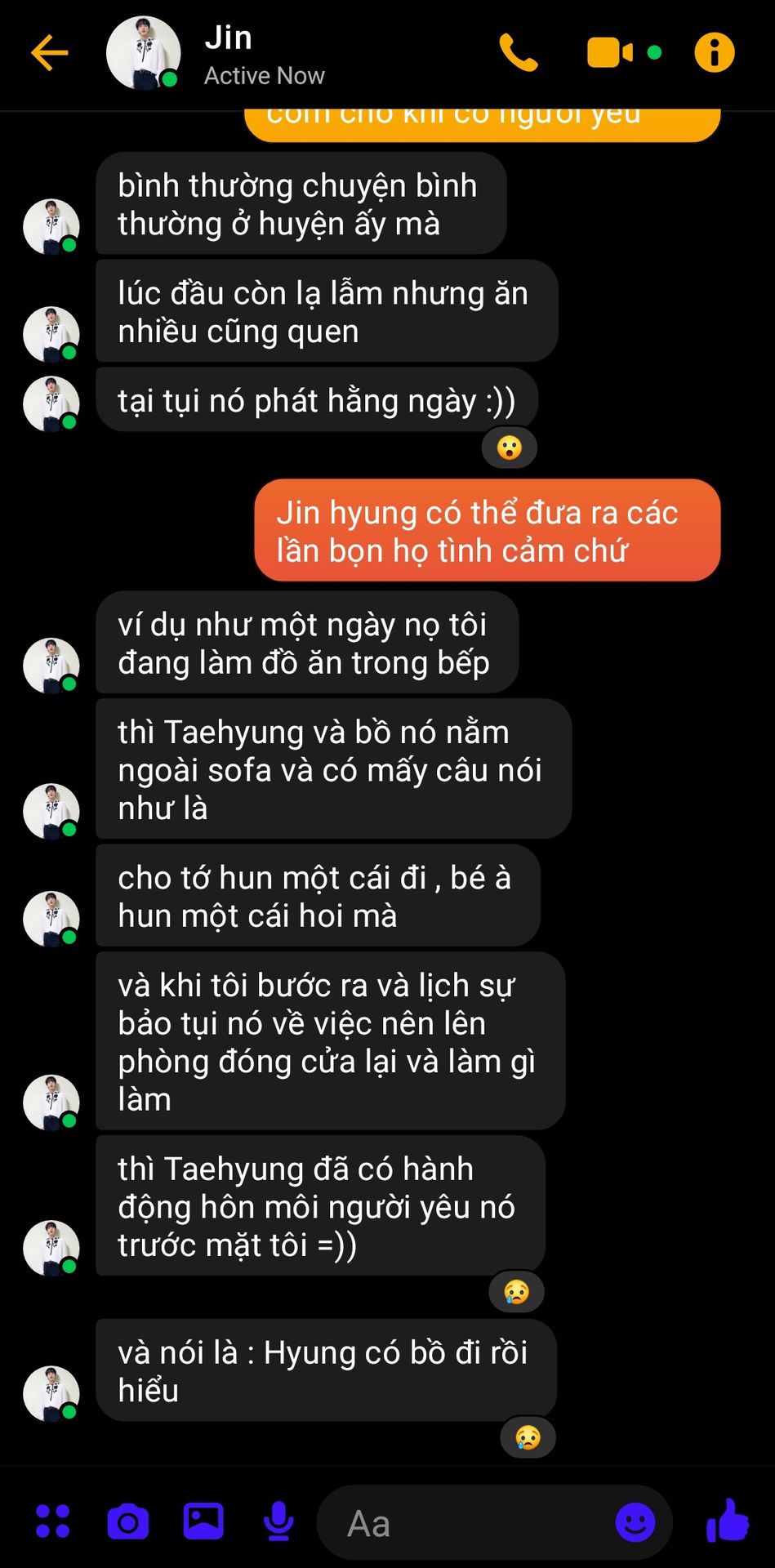Start a video call with Jin
Screen dimensions: 775x1568
609,54
